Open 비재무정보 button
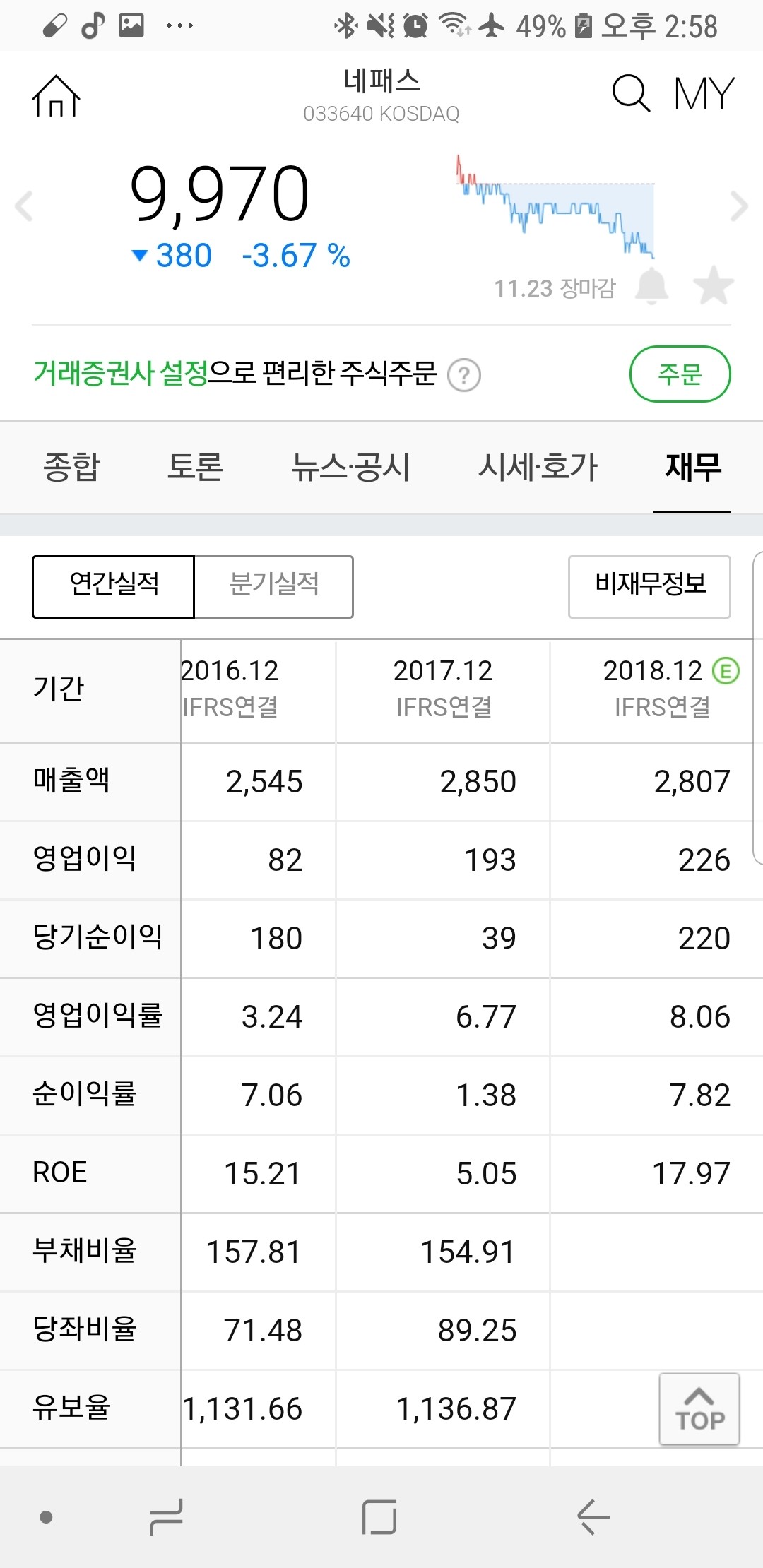 649,586
